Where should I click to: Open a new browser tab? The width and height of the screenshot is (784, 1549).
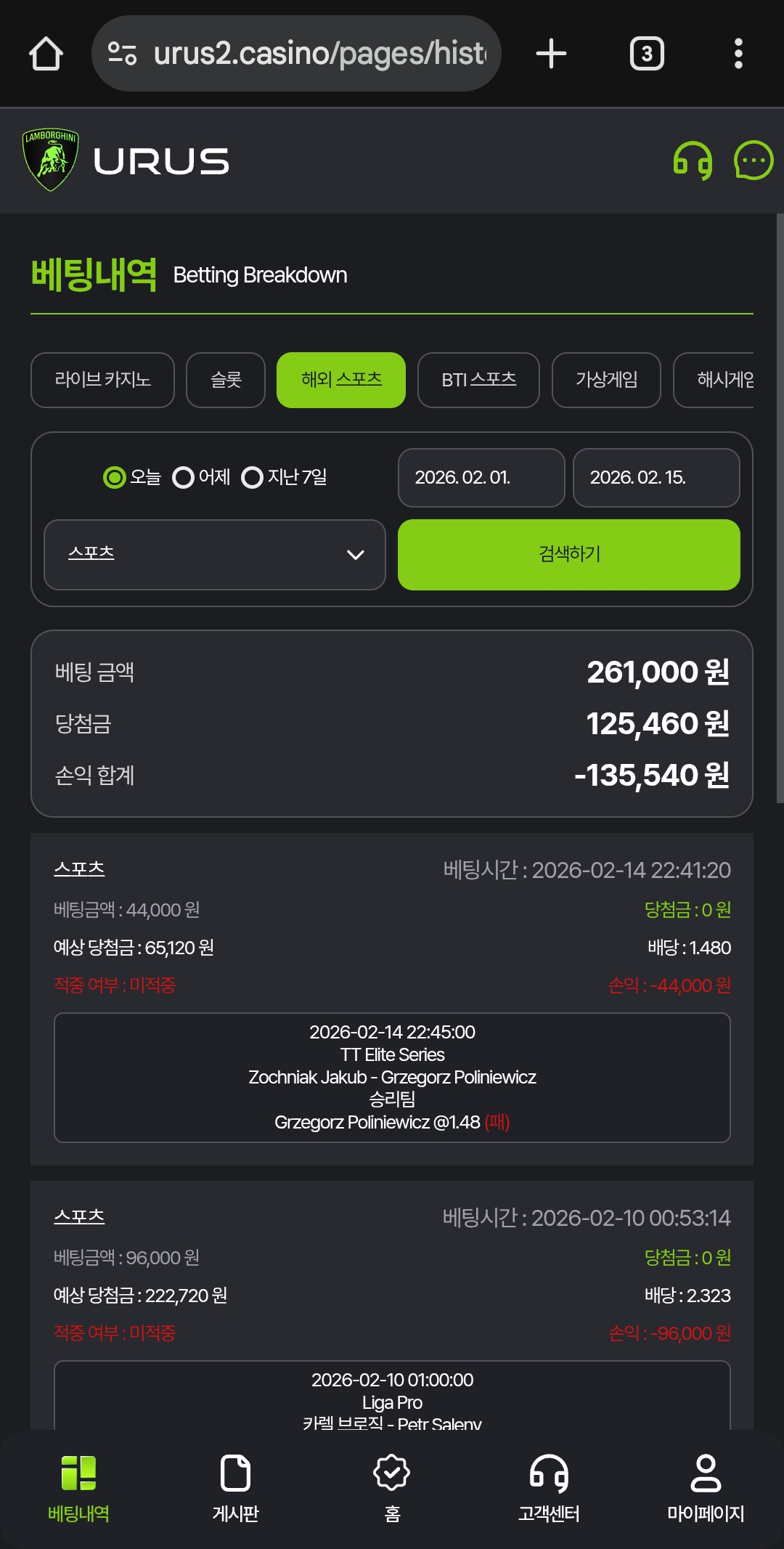[551, 54]
